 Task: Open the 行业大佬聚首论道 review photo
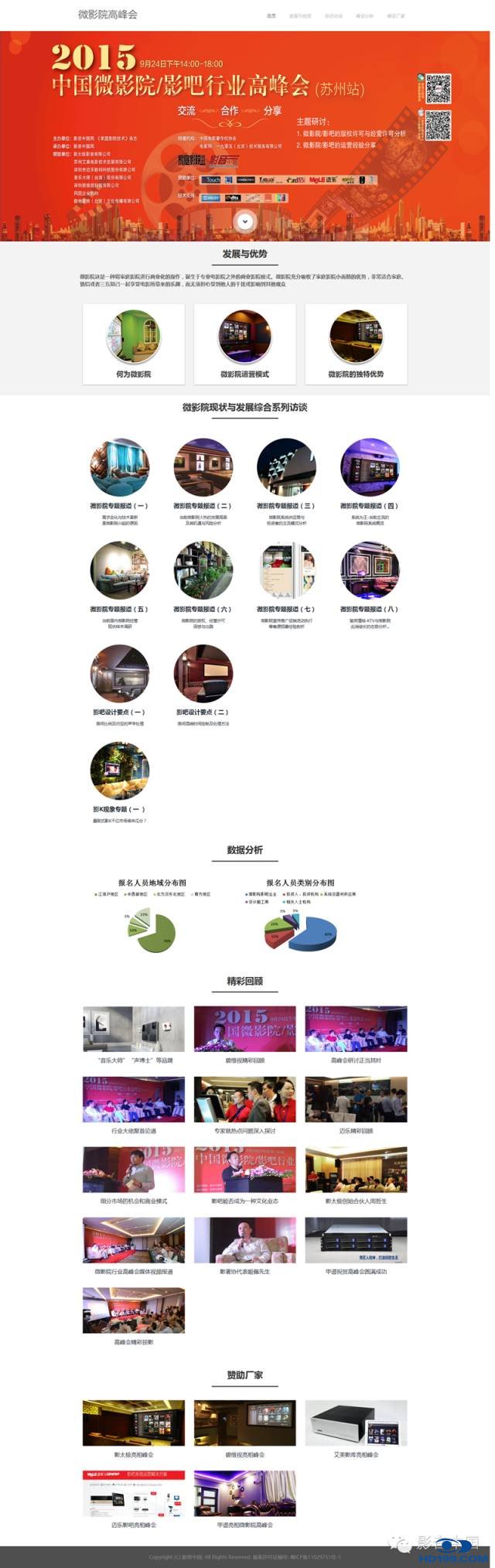pyautogui.click(x=134, y=1099)
